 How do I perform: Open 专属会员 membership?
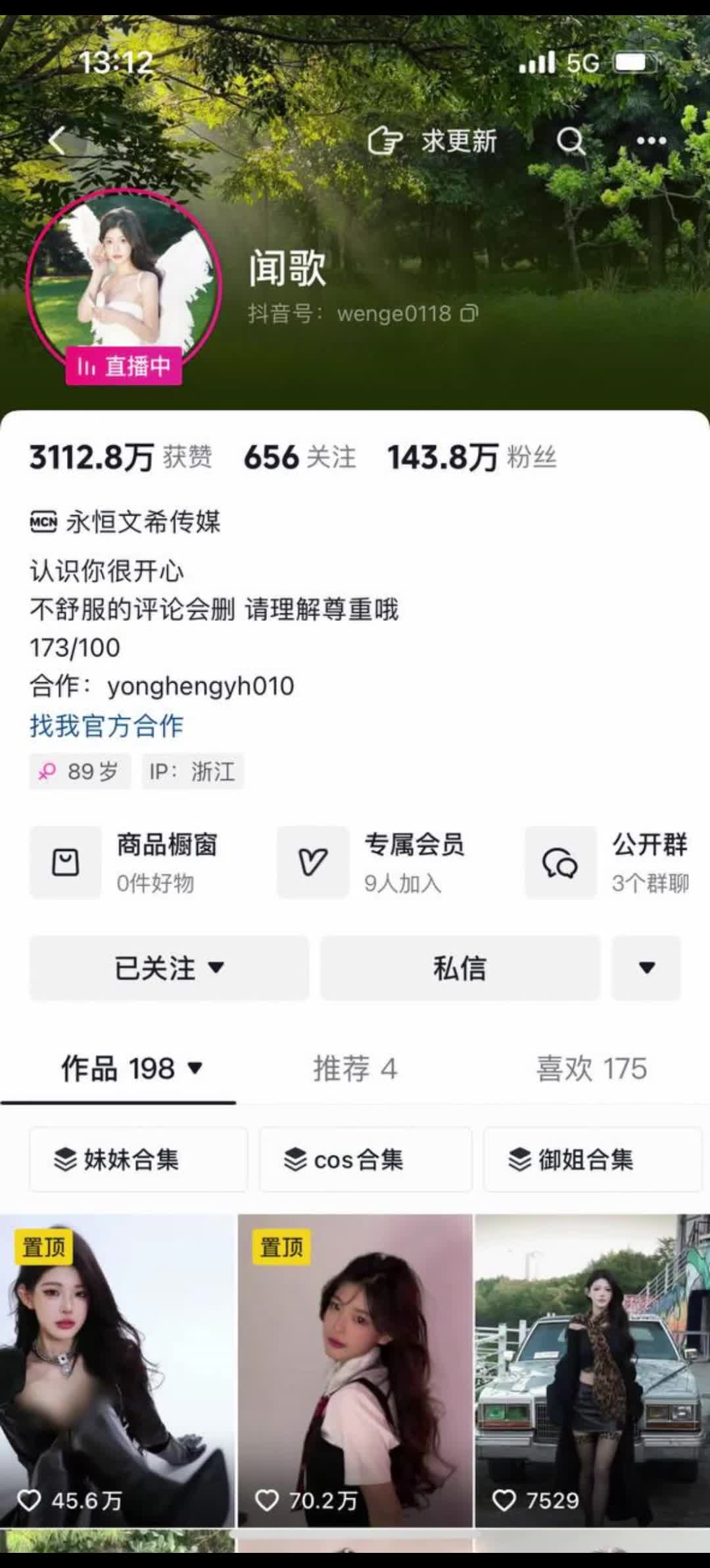pos(371,862)
